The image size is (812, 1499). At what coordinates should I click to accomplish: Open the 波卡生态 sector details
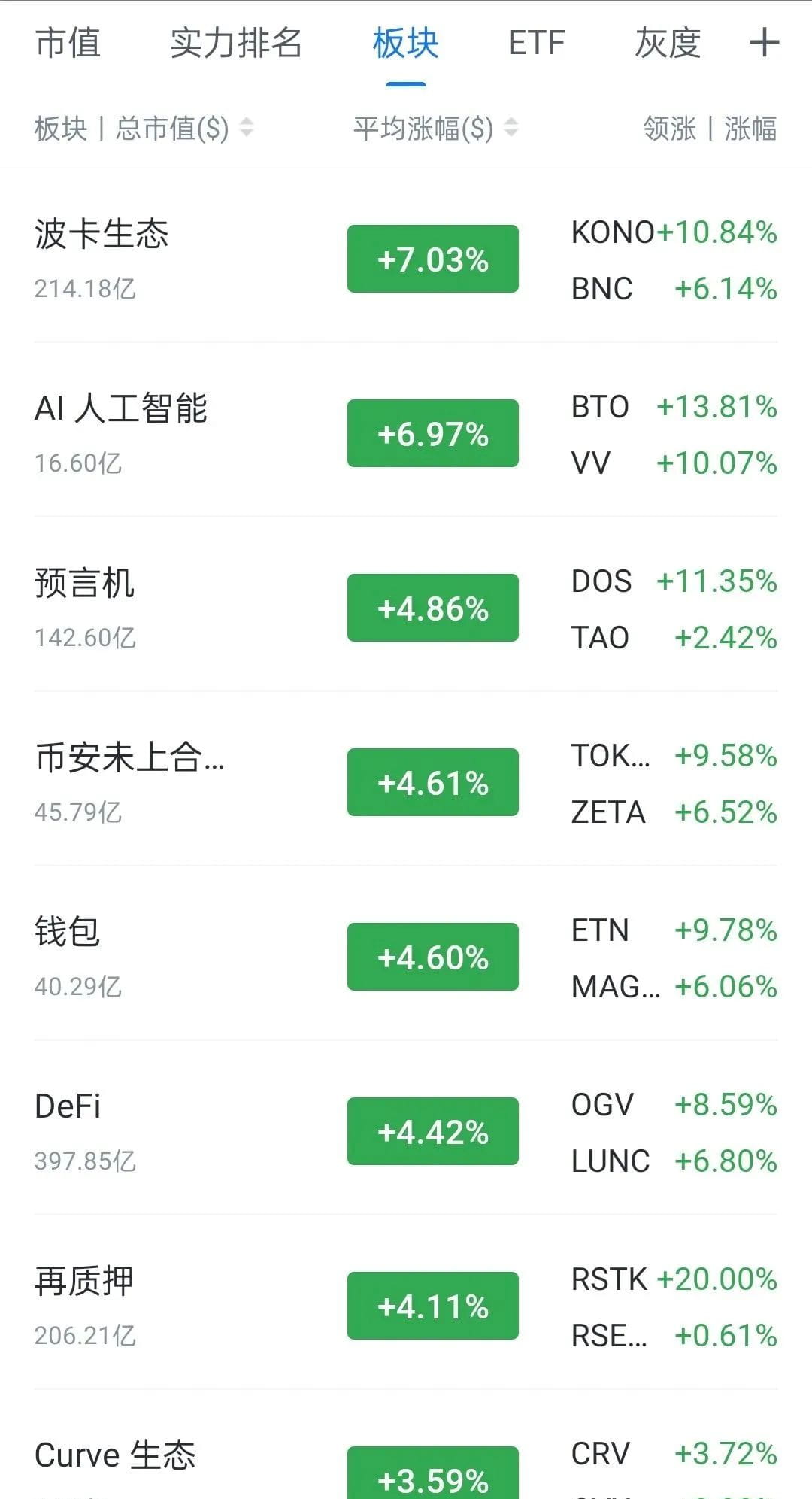coord(101,233)
